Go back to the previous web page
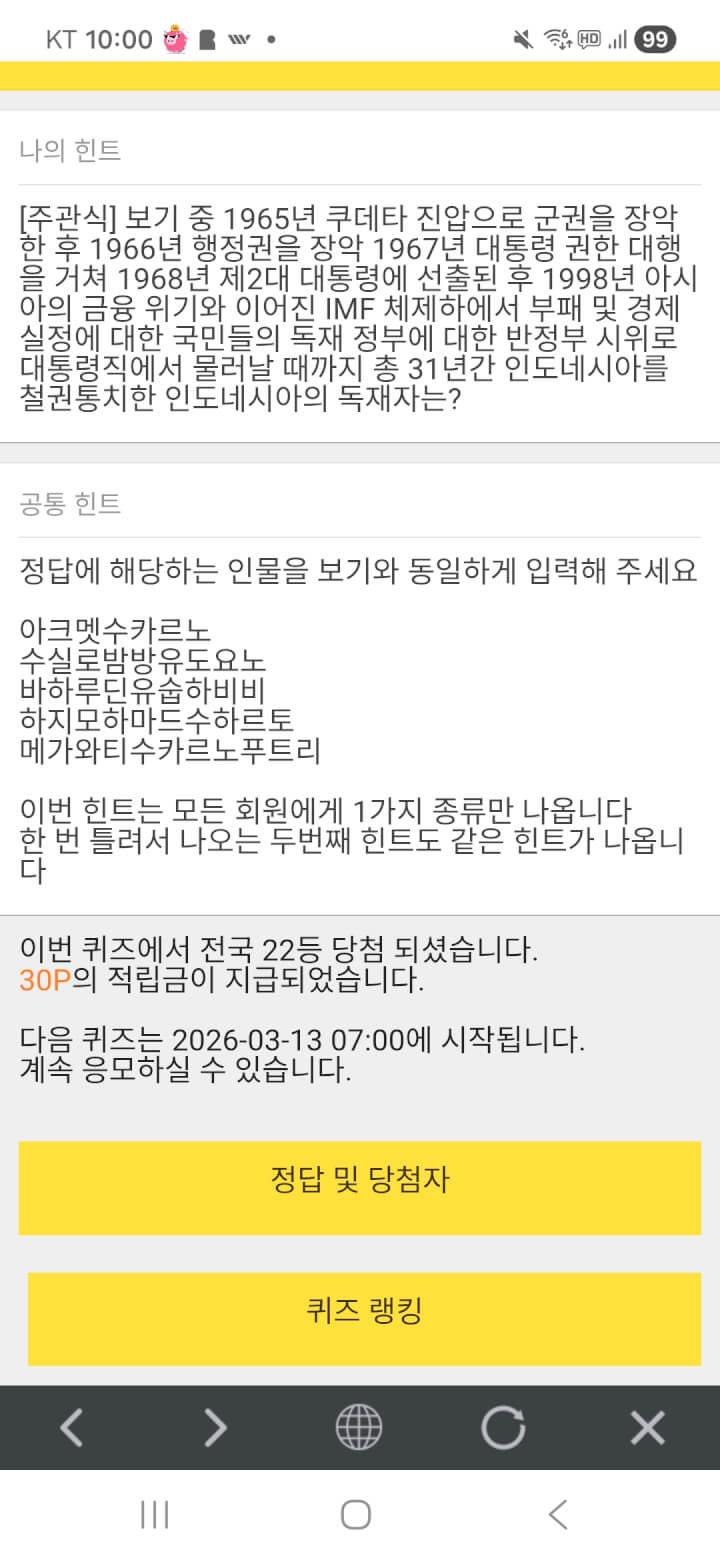 tap(71, 1427)
